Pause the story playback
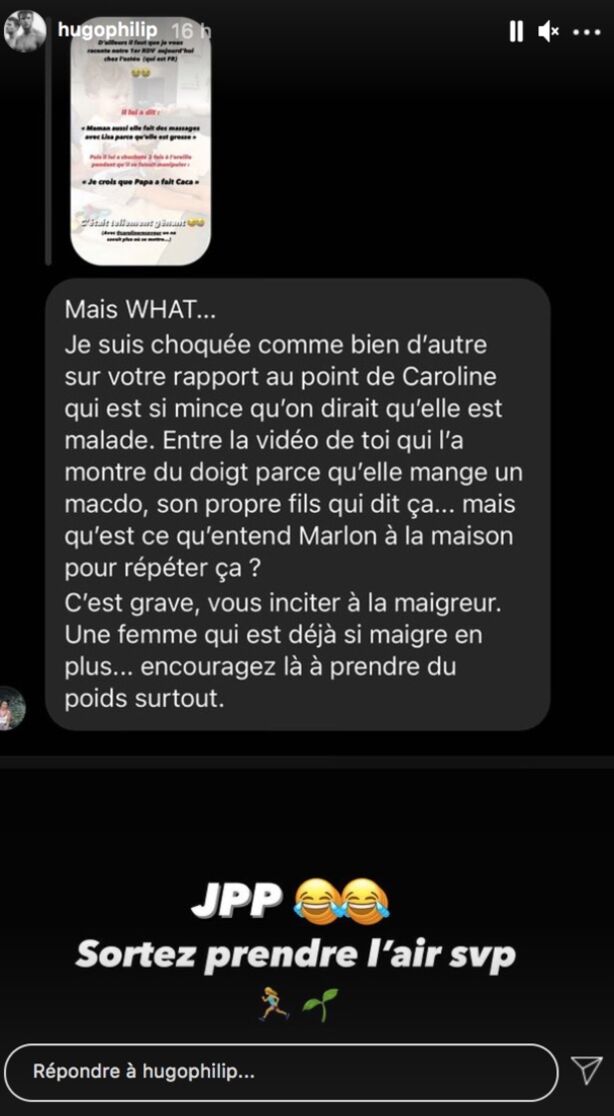Image resolution: width=614 pixels, height=1116 pixels. click(516, 32)
